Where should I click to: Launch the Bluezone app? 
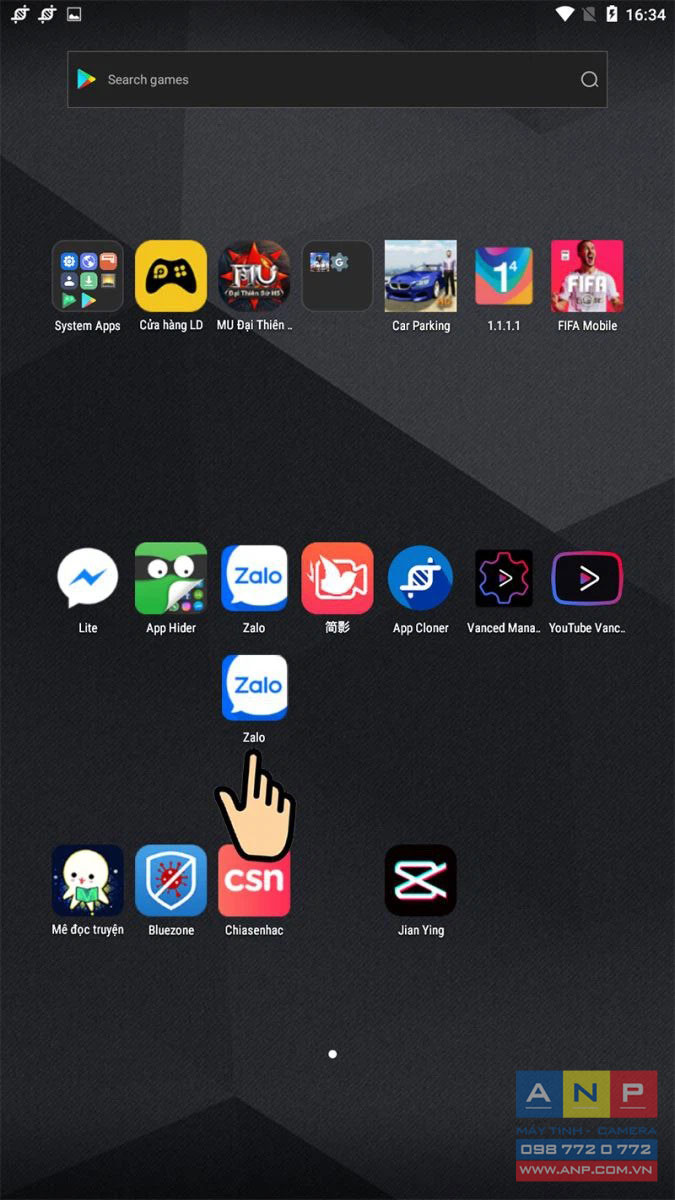coord(171,881)
